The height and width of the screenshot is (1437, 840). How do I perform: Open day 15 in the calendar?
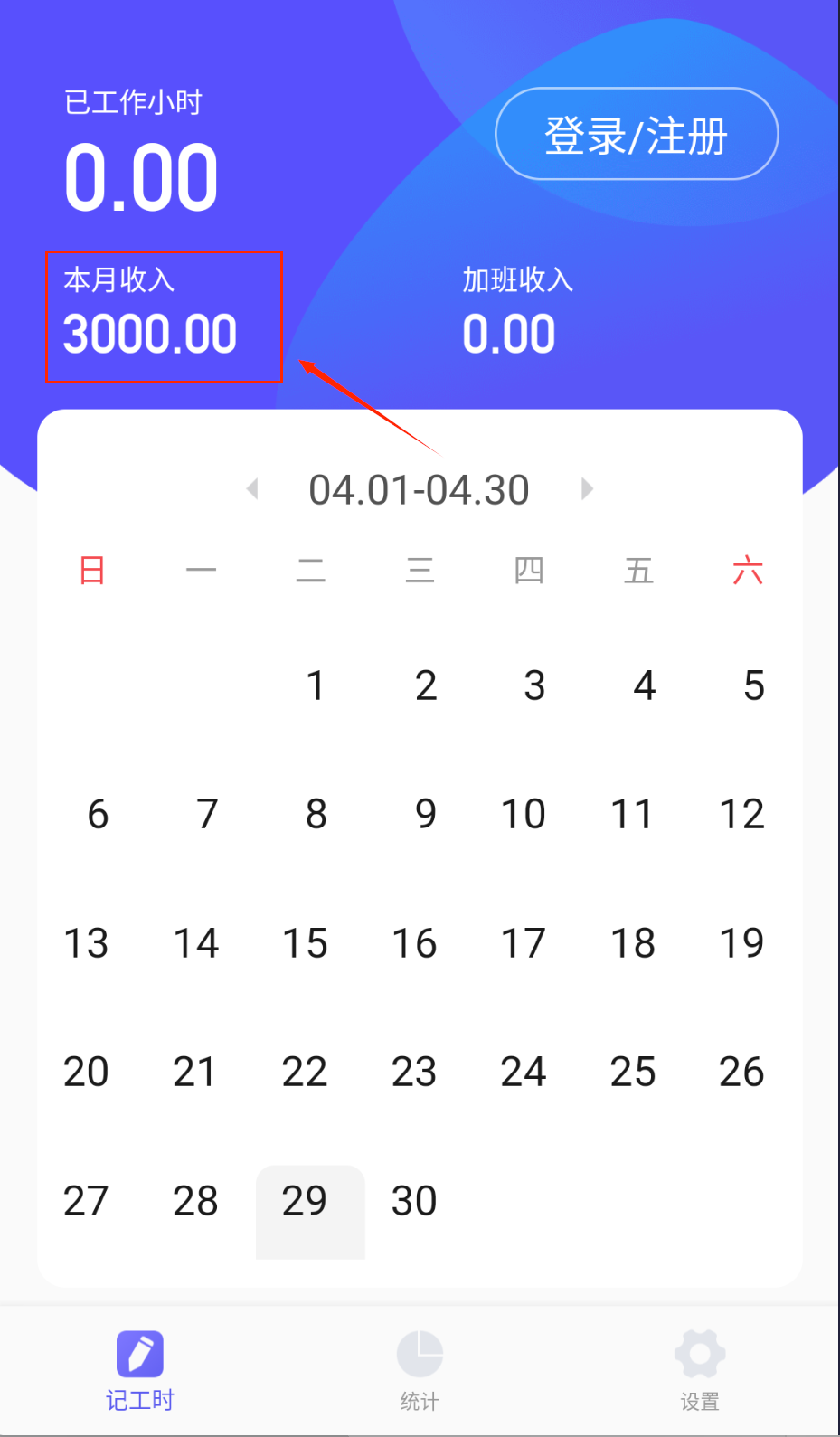(x=305, y=944)
